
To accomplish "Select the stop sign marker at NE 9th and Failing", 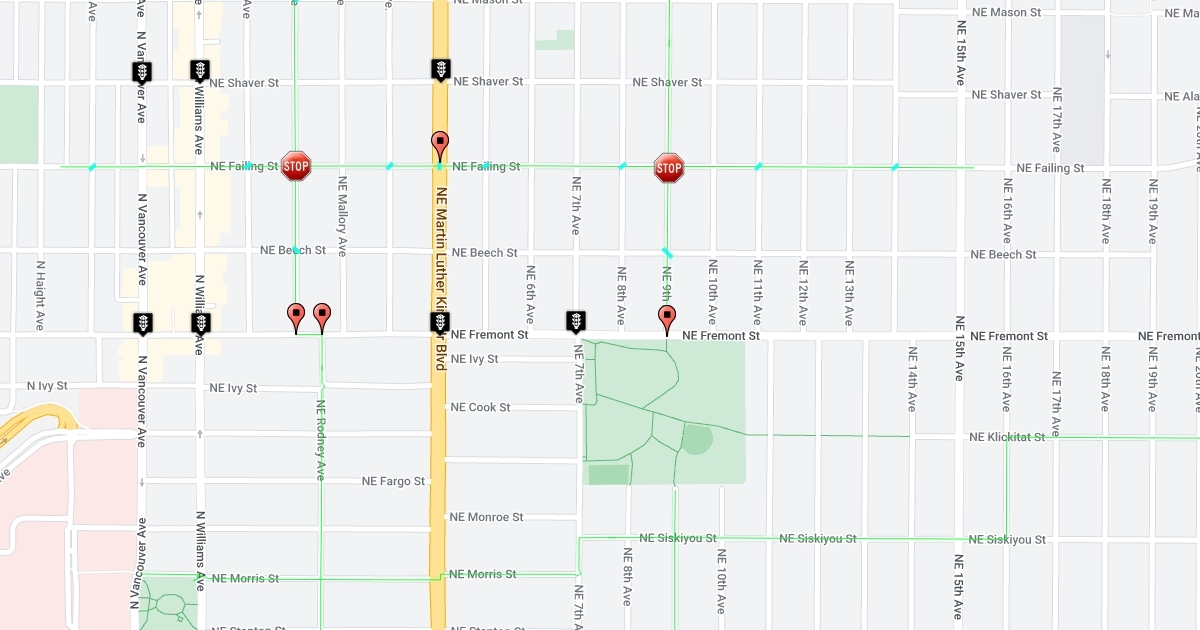I will [x=669, y=168].
